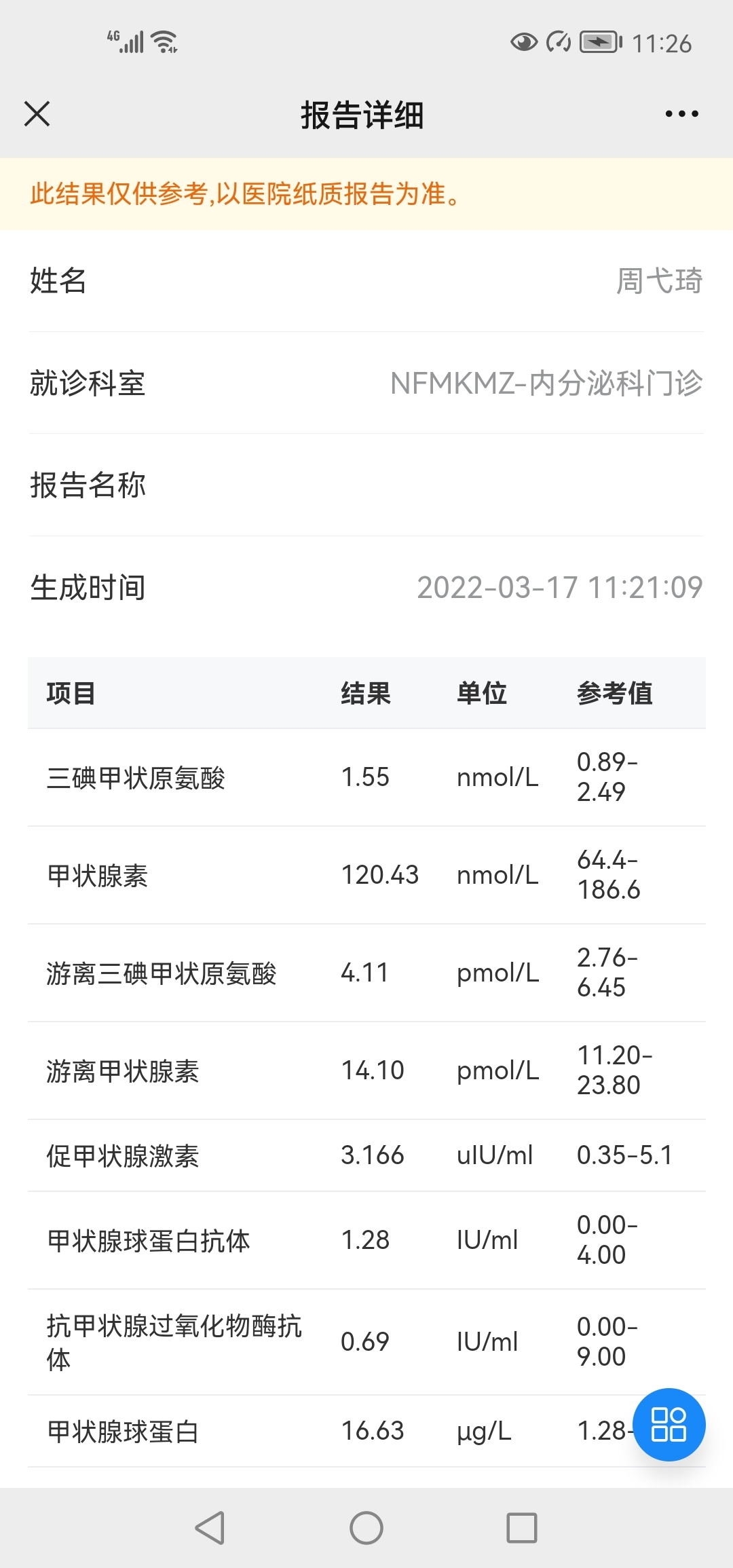This screenshot has height=1568, width=733.
Task: Tap the blue floating grid button
Action: [x=669, y=1424]
